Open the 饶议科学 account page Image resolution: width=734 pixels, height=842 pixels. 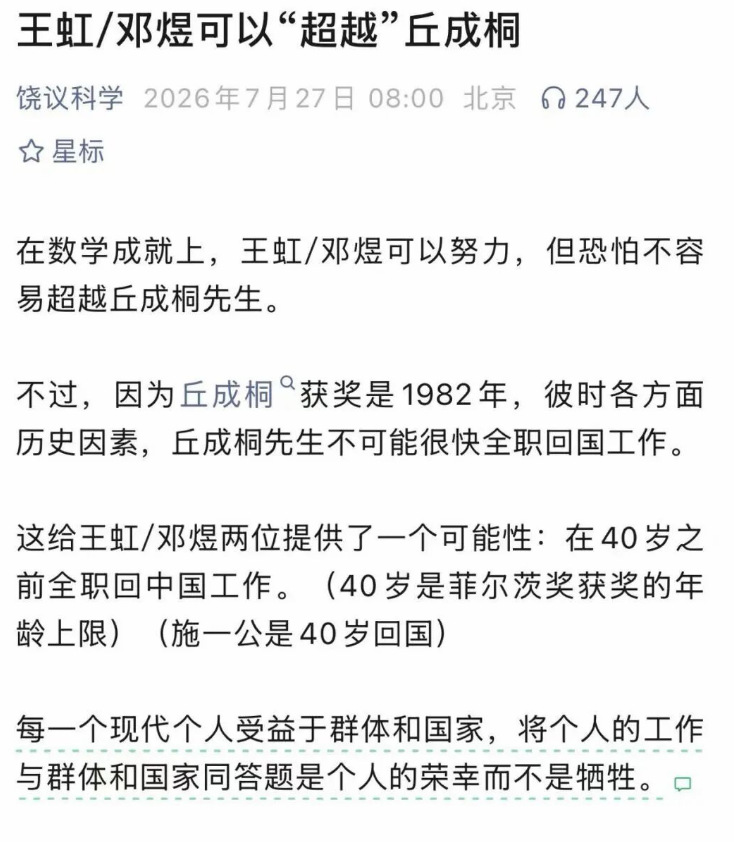(x=70, y=98)
